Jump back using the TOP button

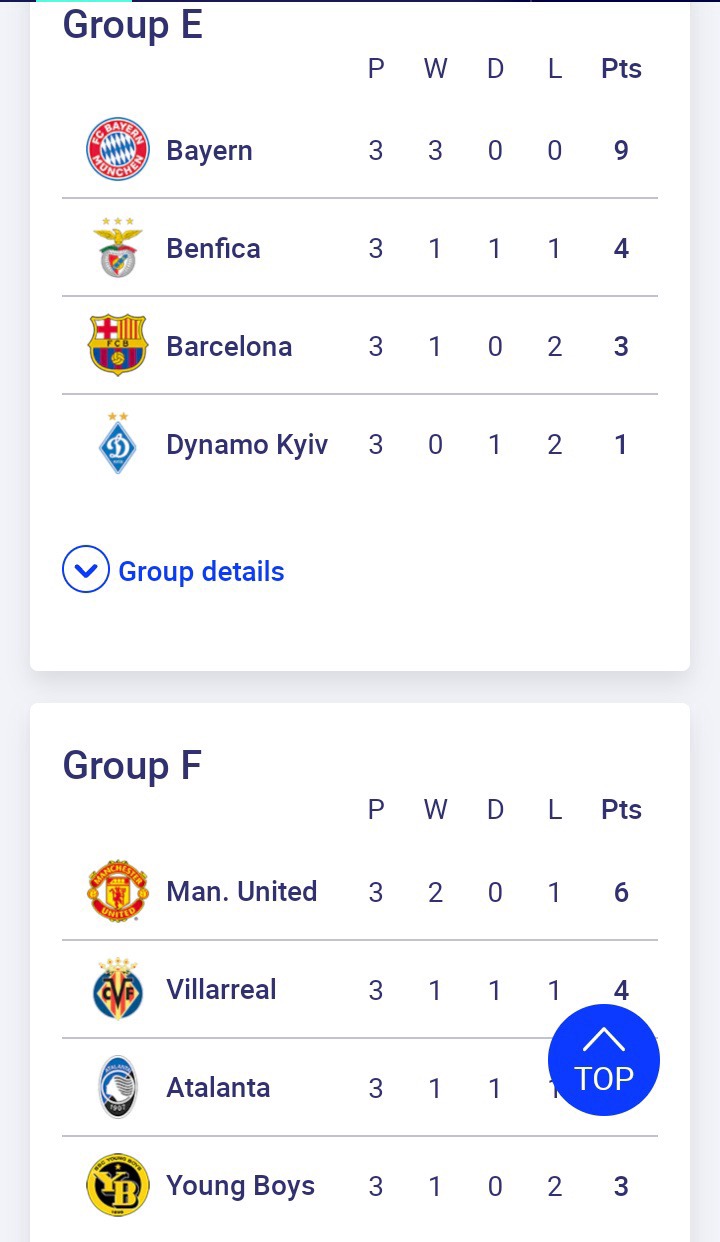[604, 1060]
